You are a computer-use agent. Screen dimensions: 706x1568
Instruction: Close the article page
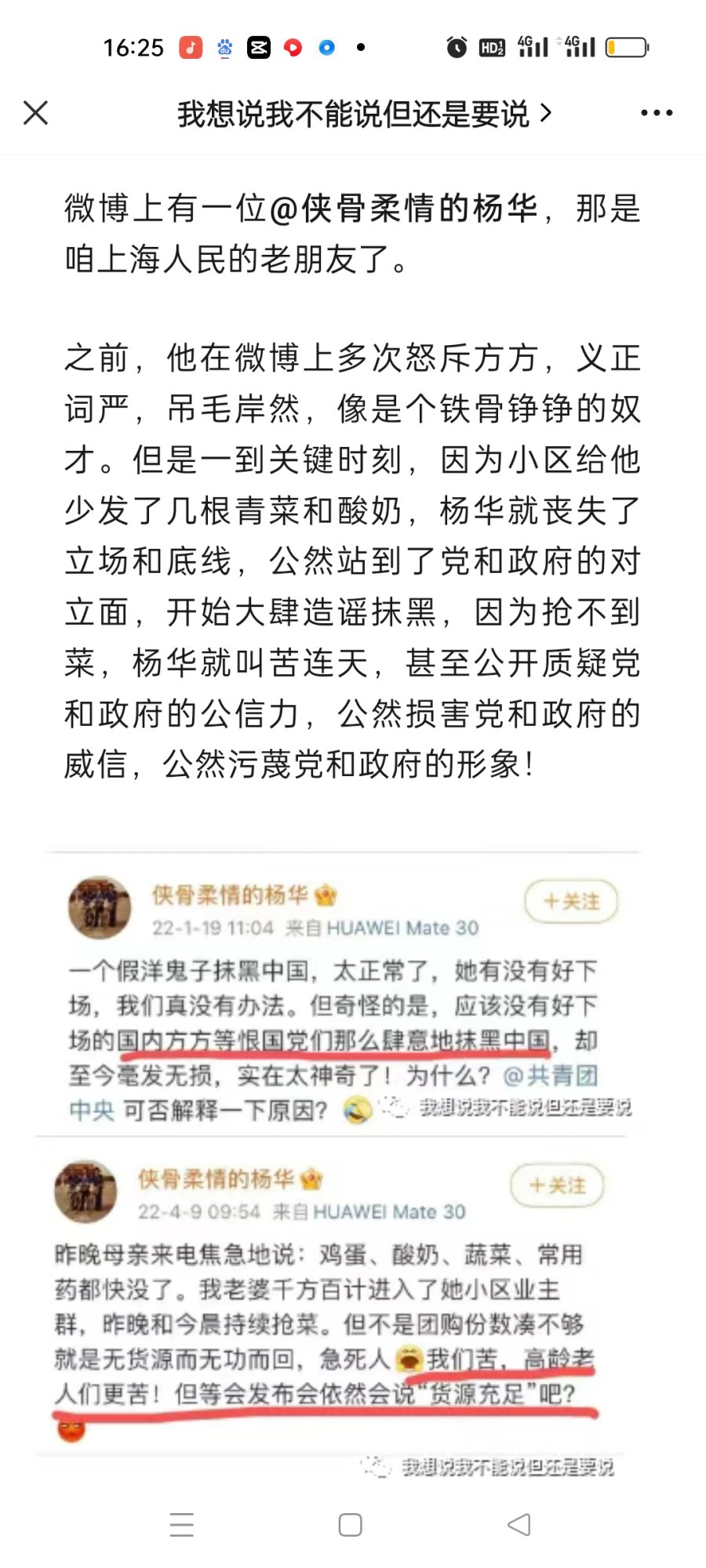click(x=36, y=113)
